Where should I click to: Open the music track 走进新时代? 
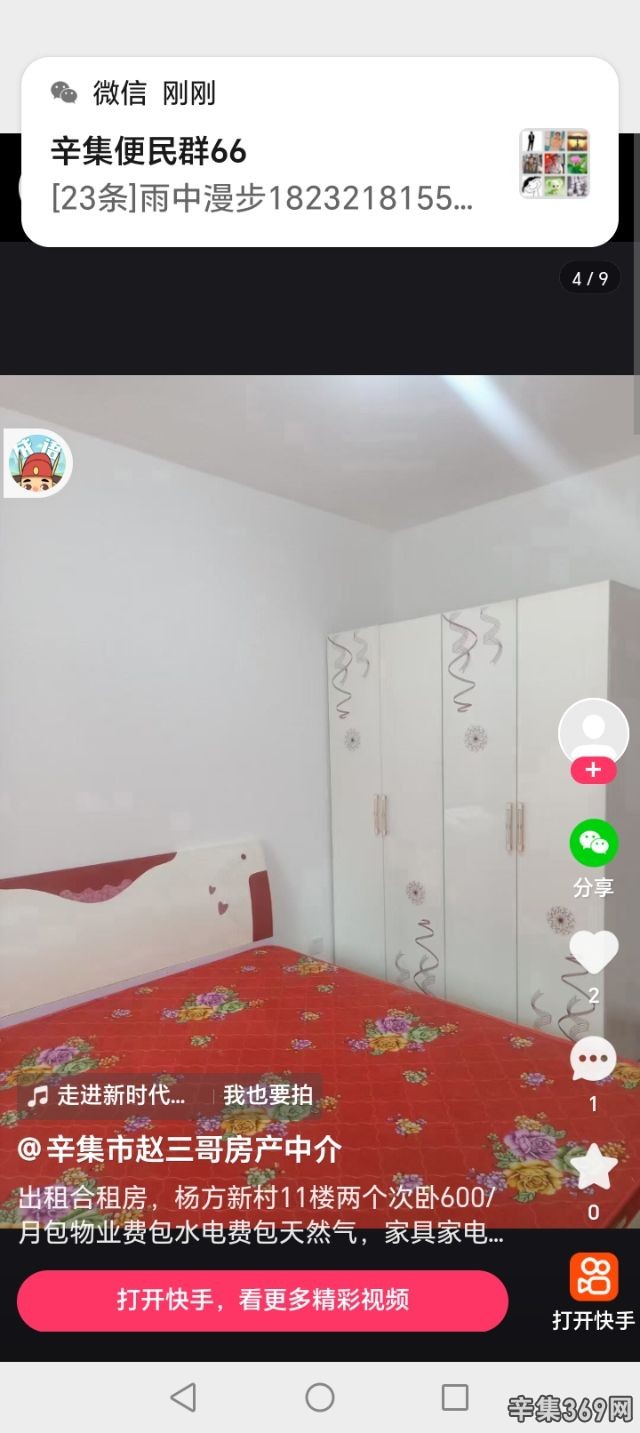[x=108, y=1095]
